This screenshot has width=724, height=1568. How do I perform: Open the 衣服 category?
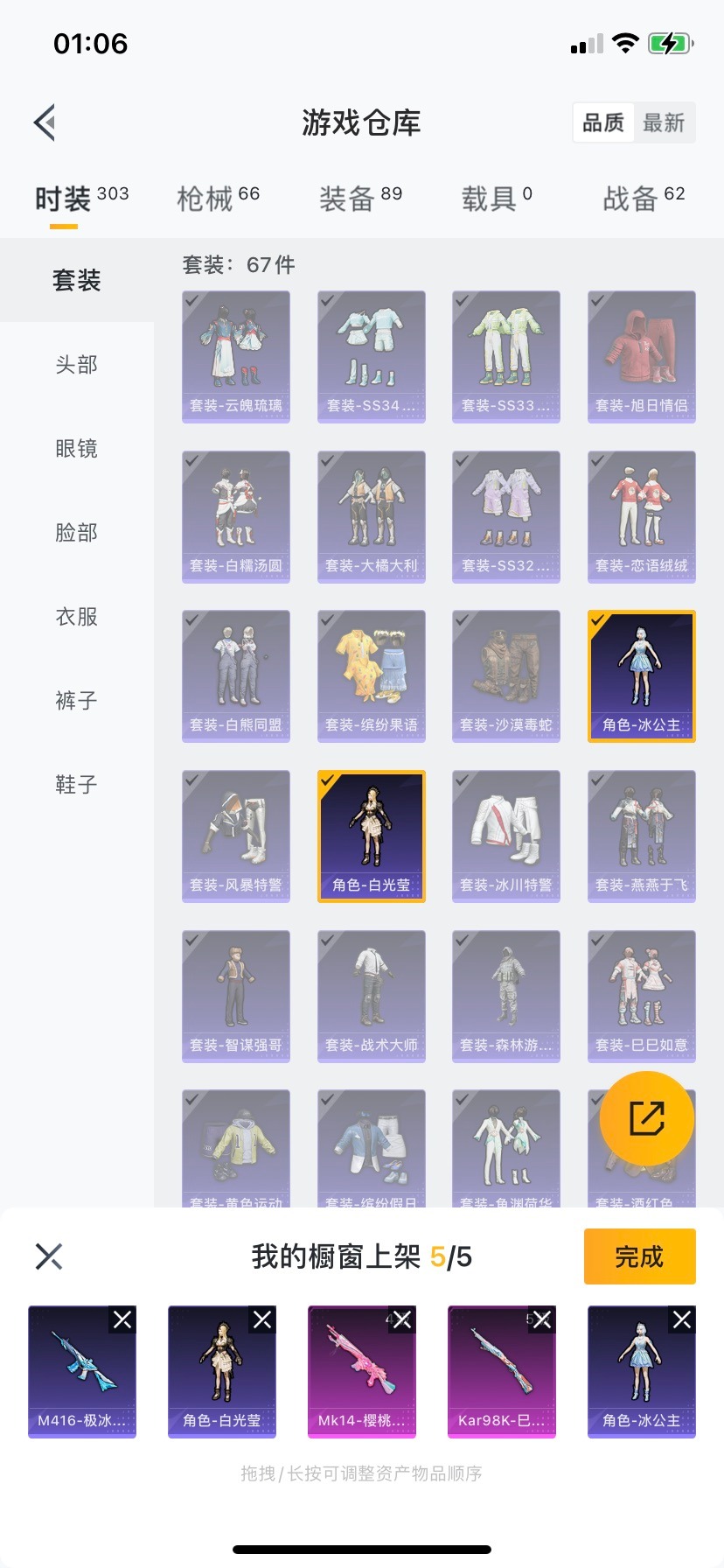[x=77, y=616]
